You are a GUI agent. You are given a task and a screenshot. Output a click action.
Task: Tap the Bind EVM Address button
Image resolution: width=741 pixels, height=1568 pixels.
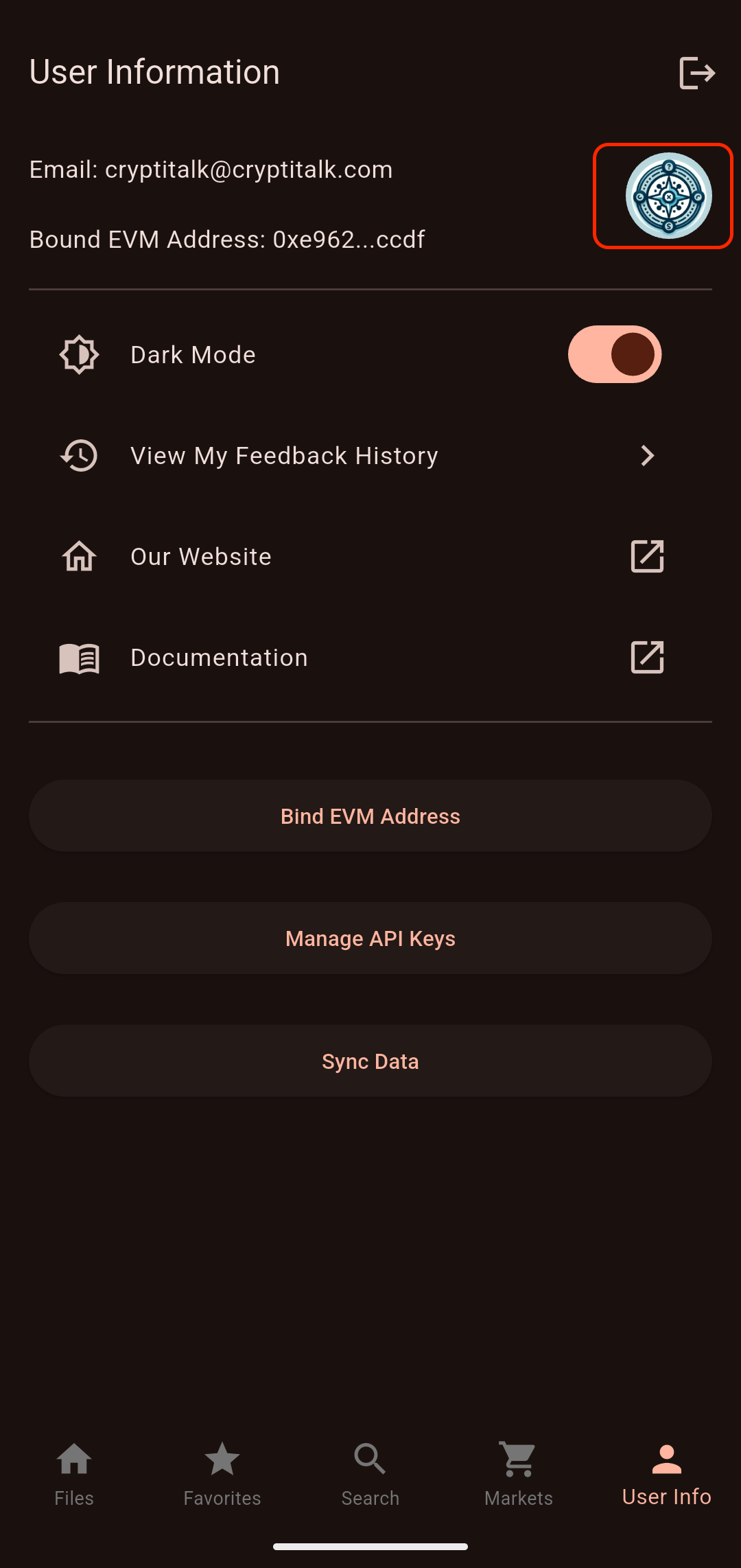(x=370, y=816)
